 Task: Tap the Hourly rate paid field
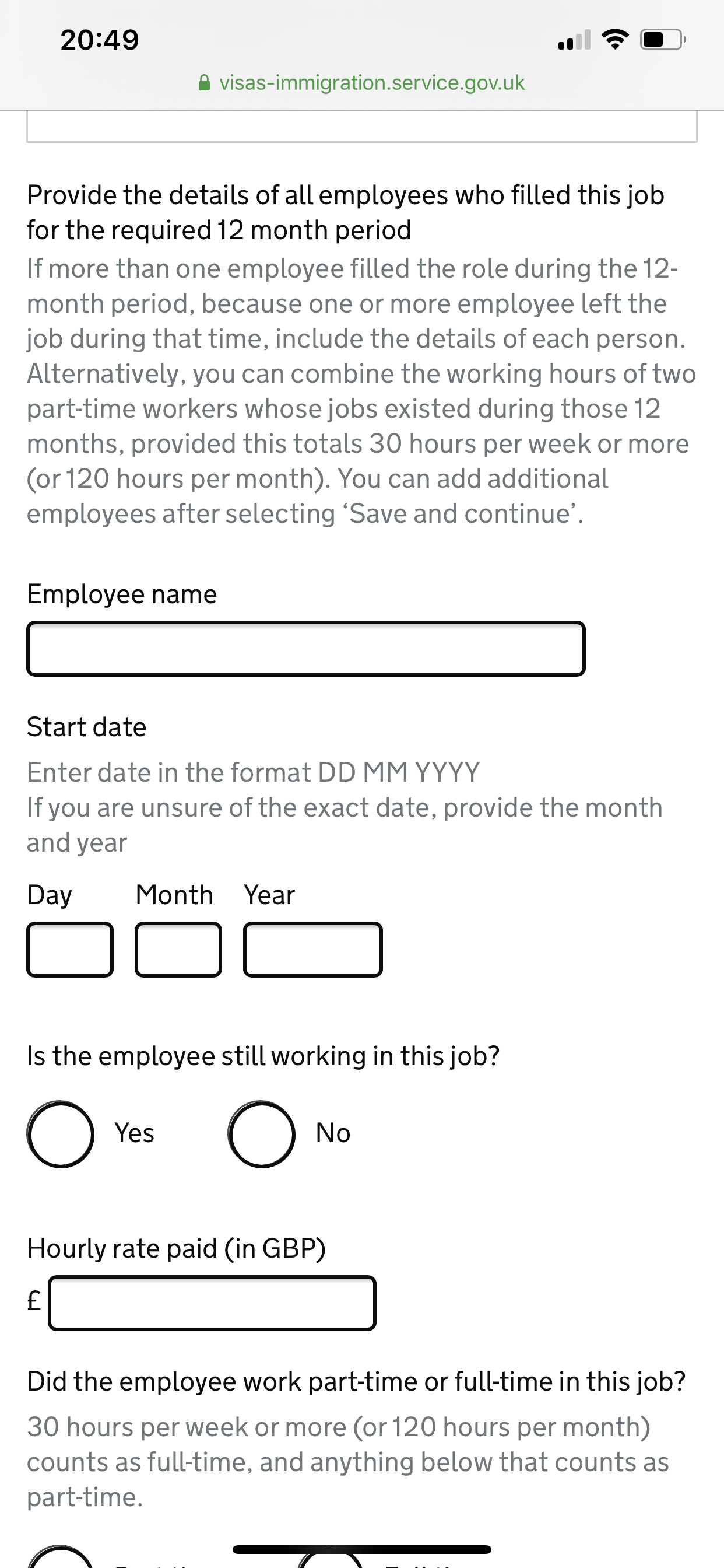click(x=212, y=1303)
